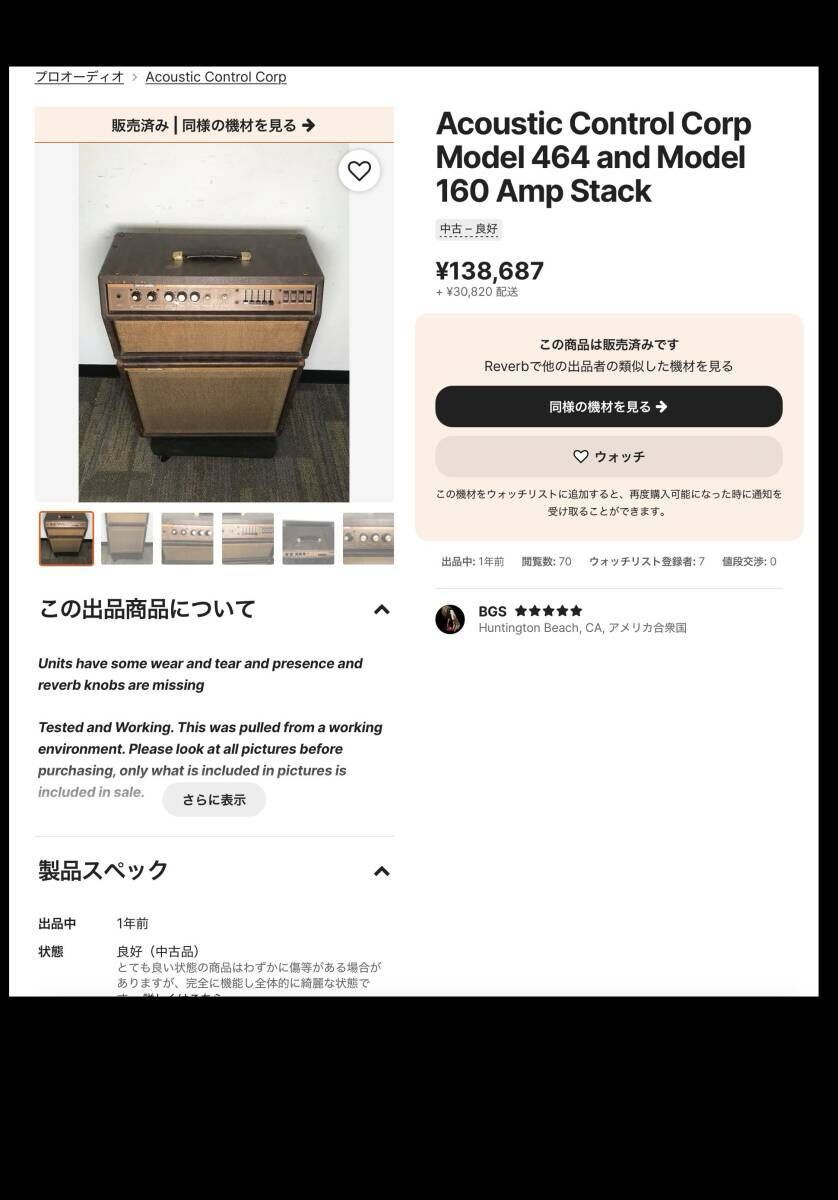Show more description with さらに表示
Screen dimensions: 838x1200
click(x=214, y=800)
